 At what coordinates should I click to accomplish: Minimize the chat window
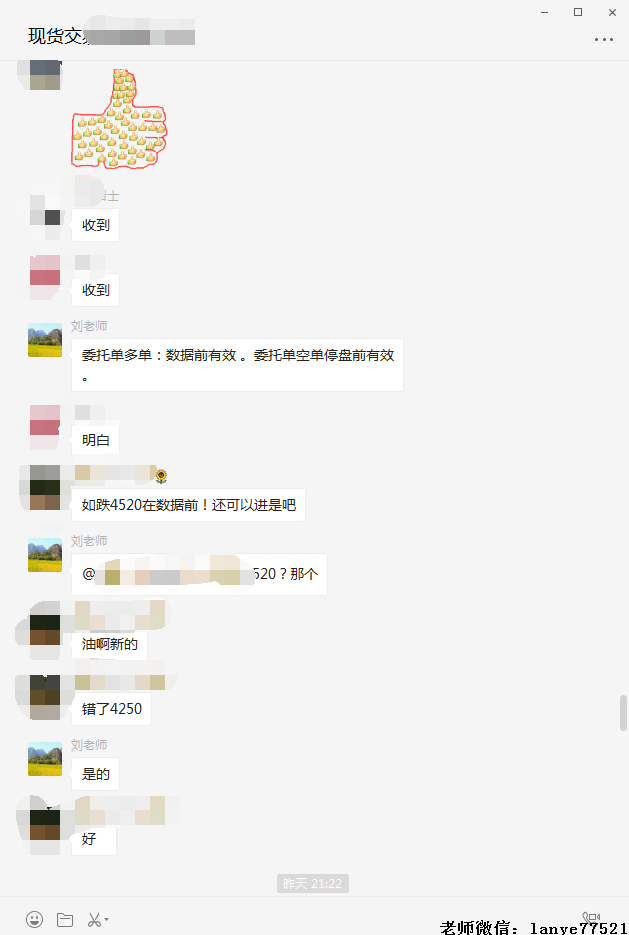[543, 12]
